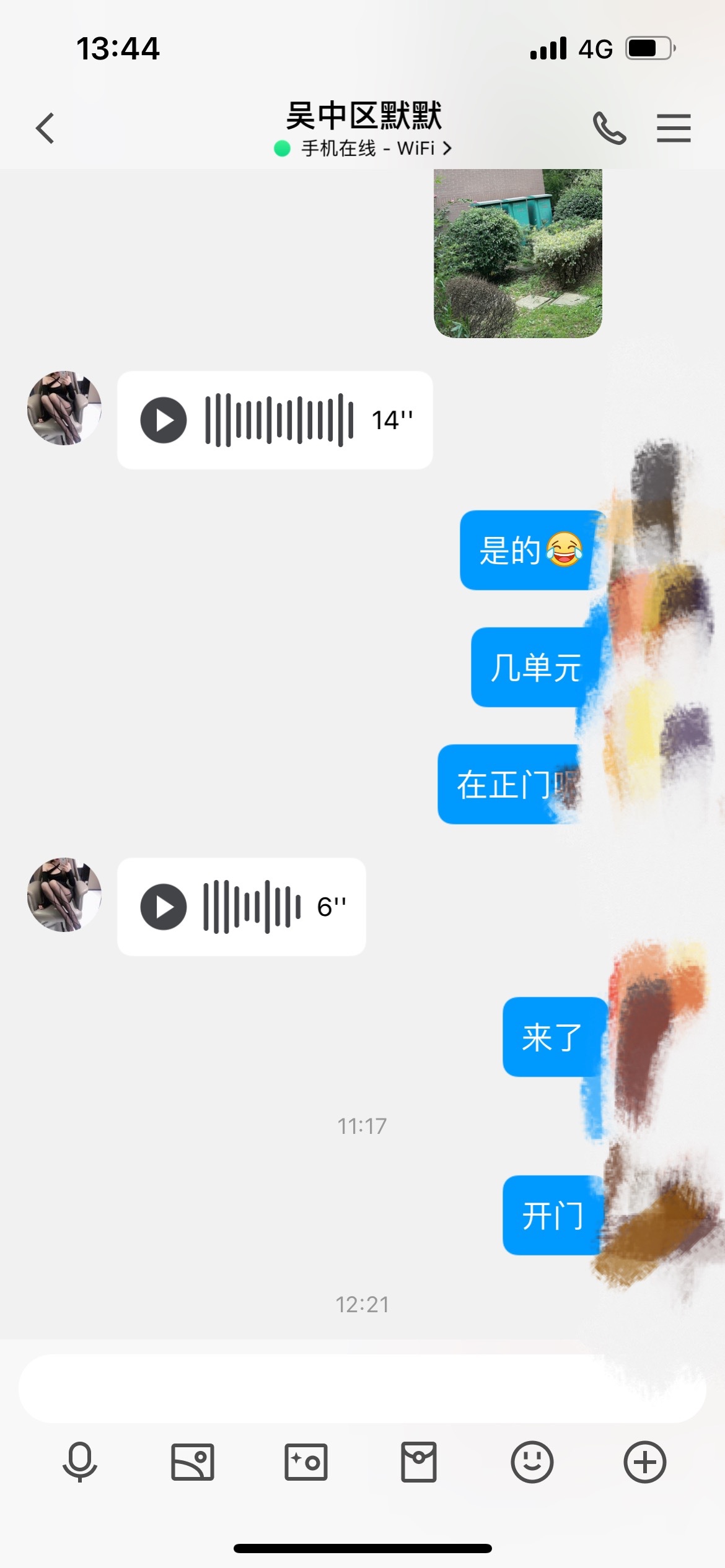Open the shared garden photo
725x1568 pixels.
point(517,253)
